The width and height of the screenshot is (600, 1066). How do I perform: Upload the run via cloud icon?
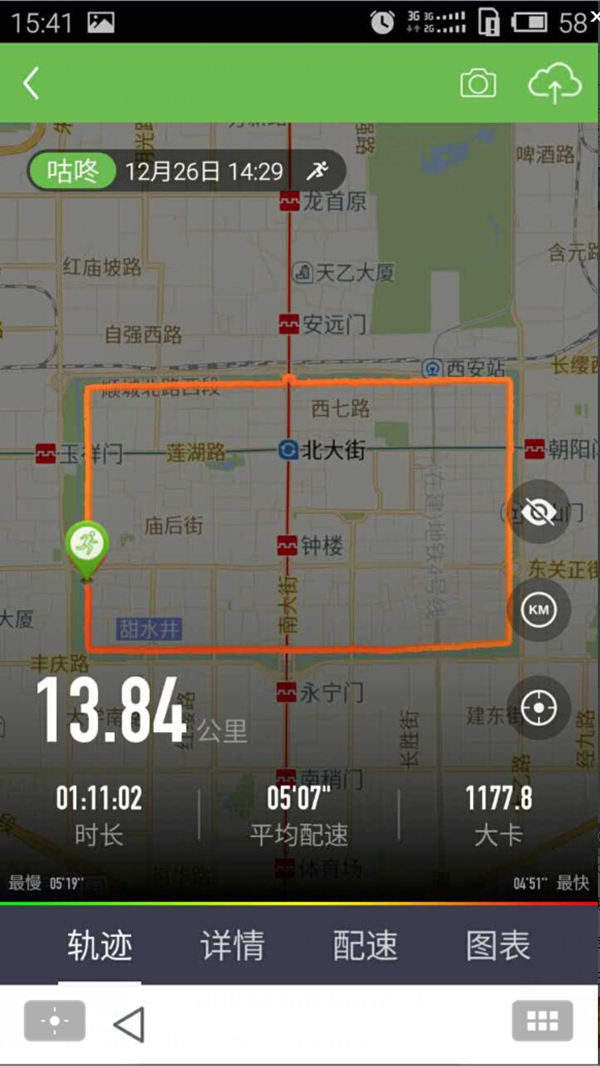[554, 84]
